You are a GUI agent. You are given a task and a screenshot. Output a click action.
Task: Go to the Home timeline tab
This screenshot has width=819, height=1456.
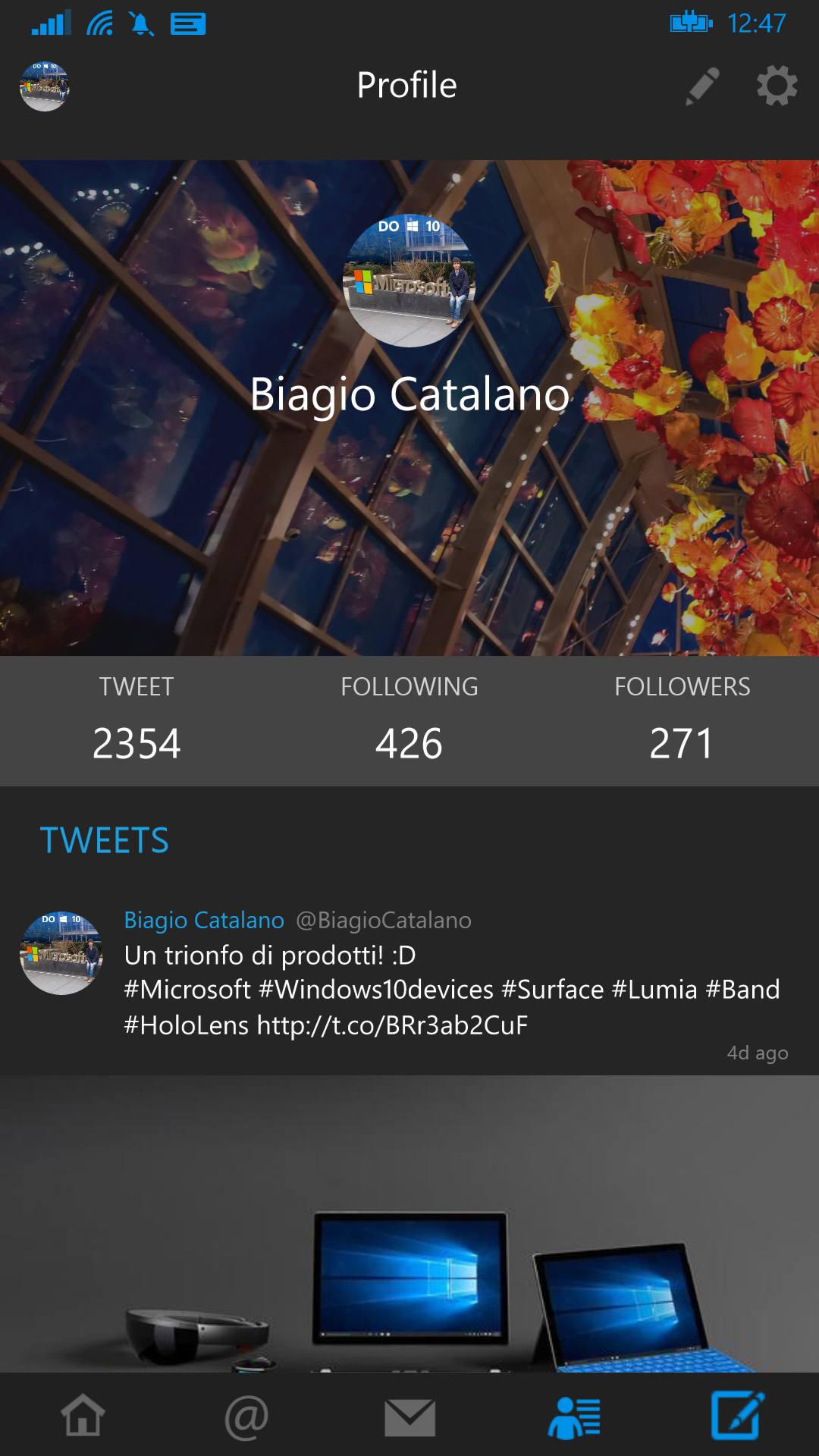pos(83,1415)
